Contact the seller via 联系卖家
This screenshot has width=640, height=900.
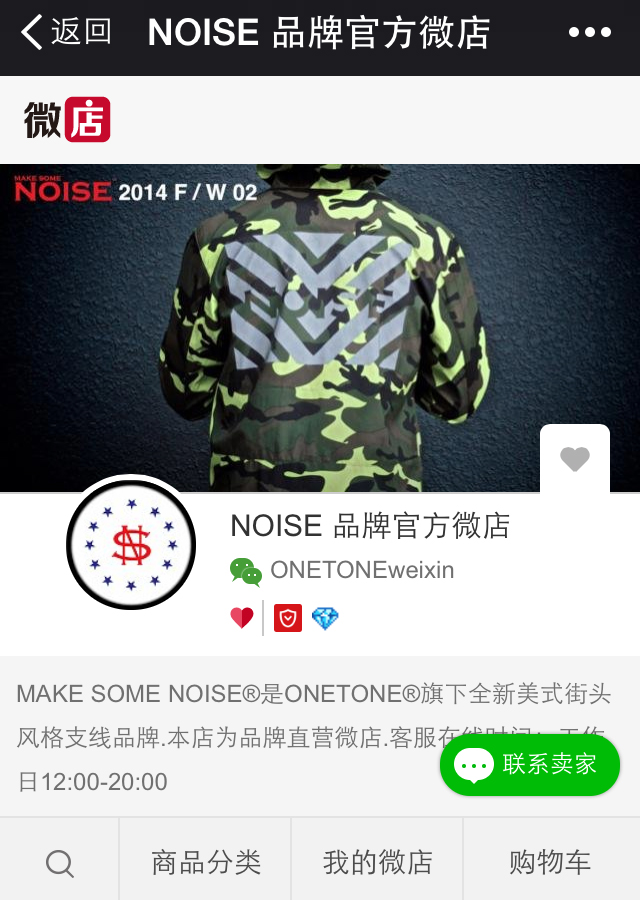tap(530, 765)
